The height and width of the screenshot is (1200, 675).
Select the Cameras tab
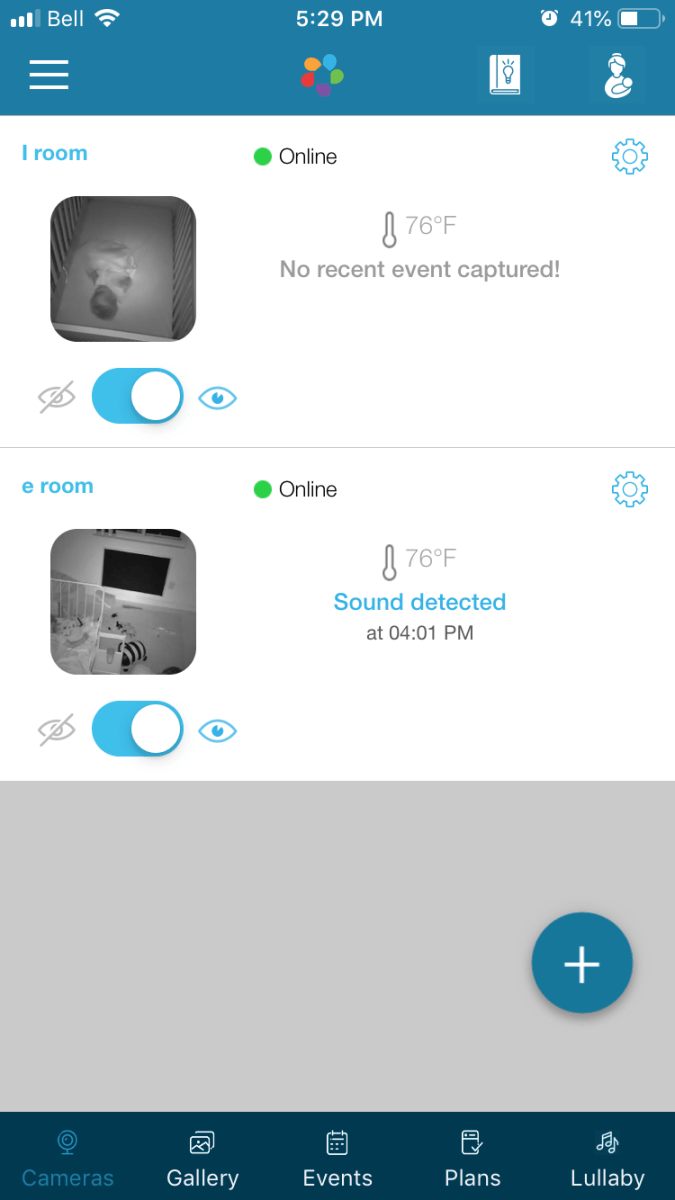point(67,1158)
